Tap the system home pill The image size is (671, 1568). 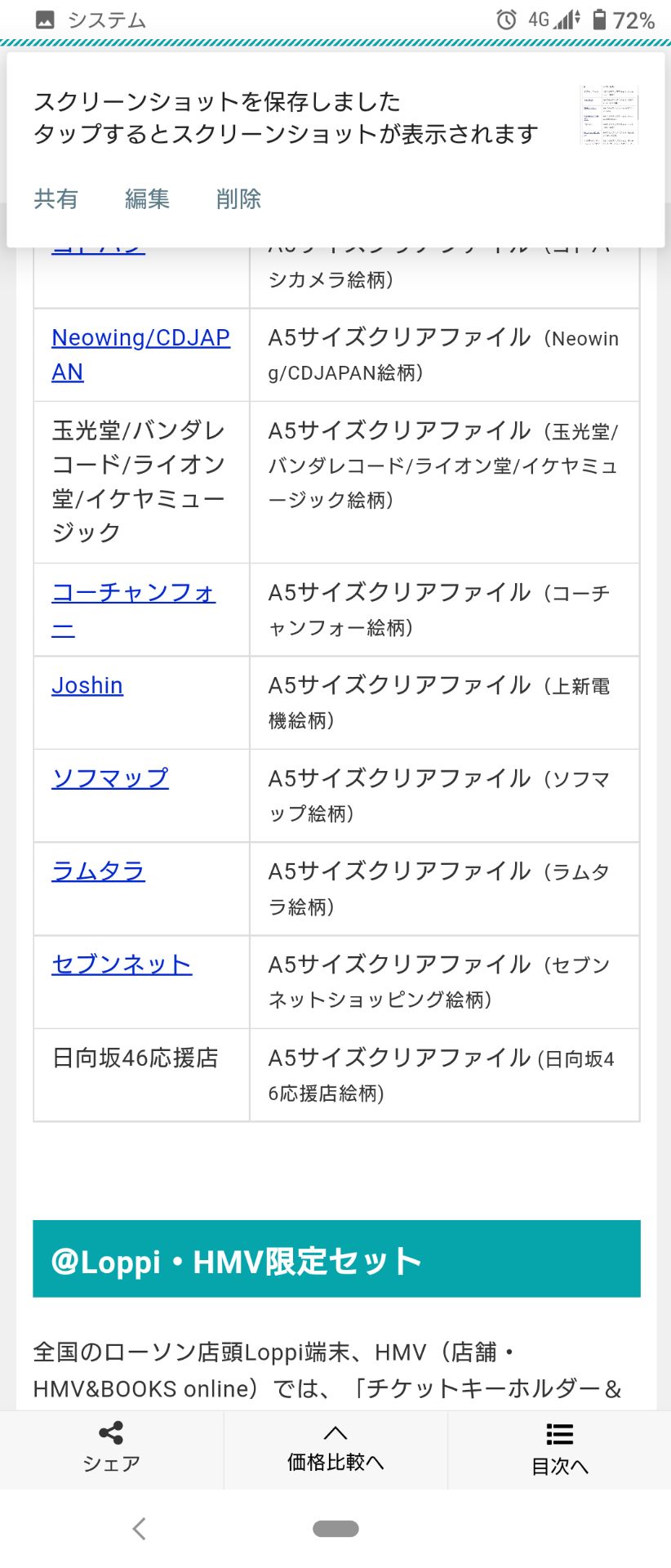coord(335,1528)
